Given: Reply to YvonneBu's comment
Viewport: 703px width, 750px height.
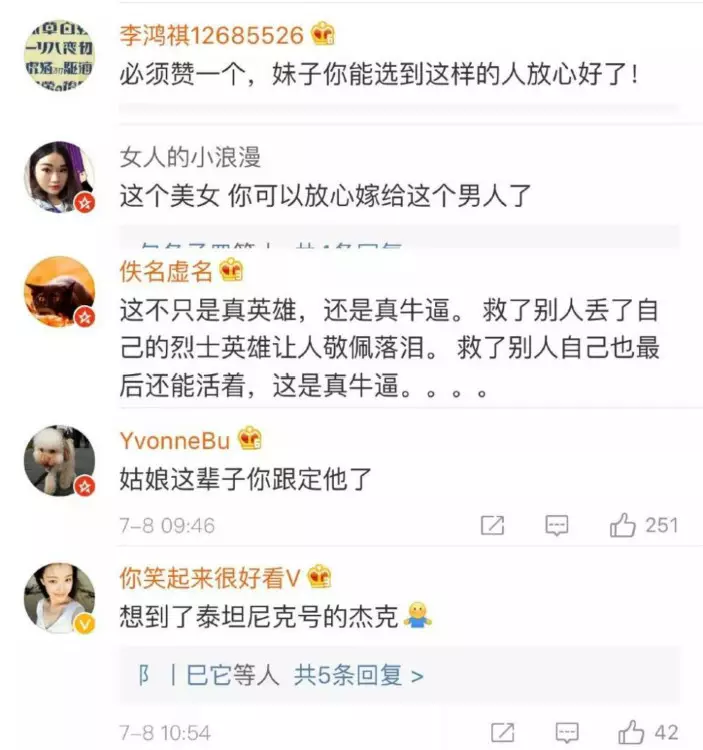Looking at the screenshot, I should point(557,525).
